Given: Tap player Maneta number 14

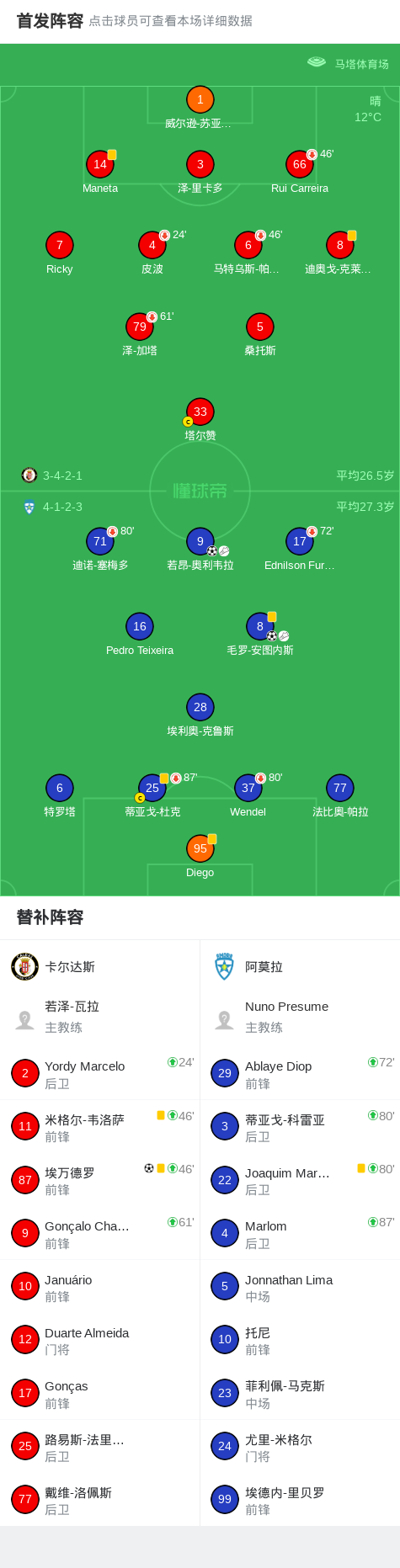Looking at the screenshot, I should click(x=100, y=164).
